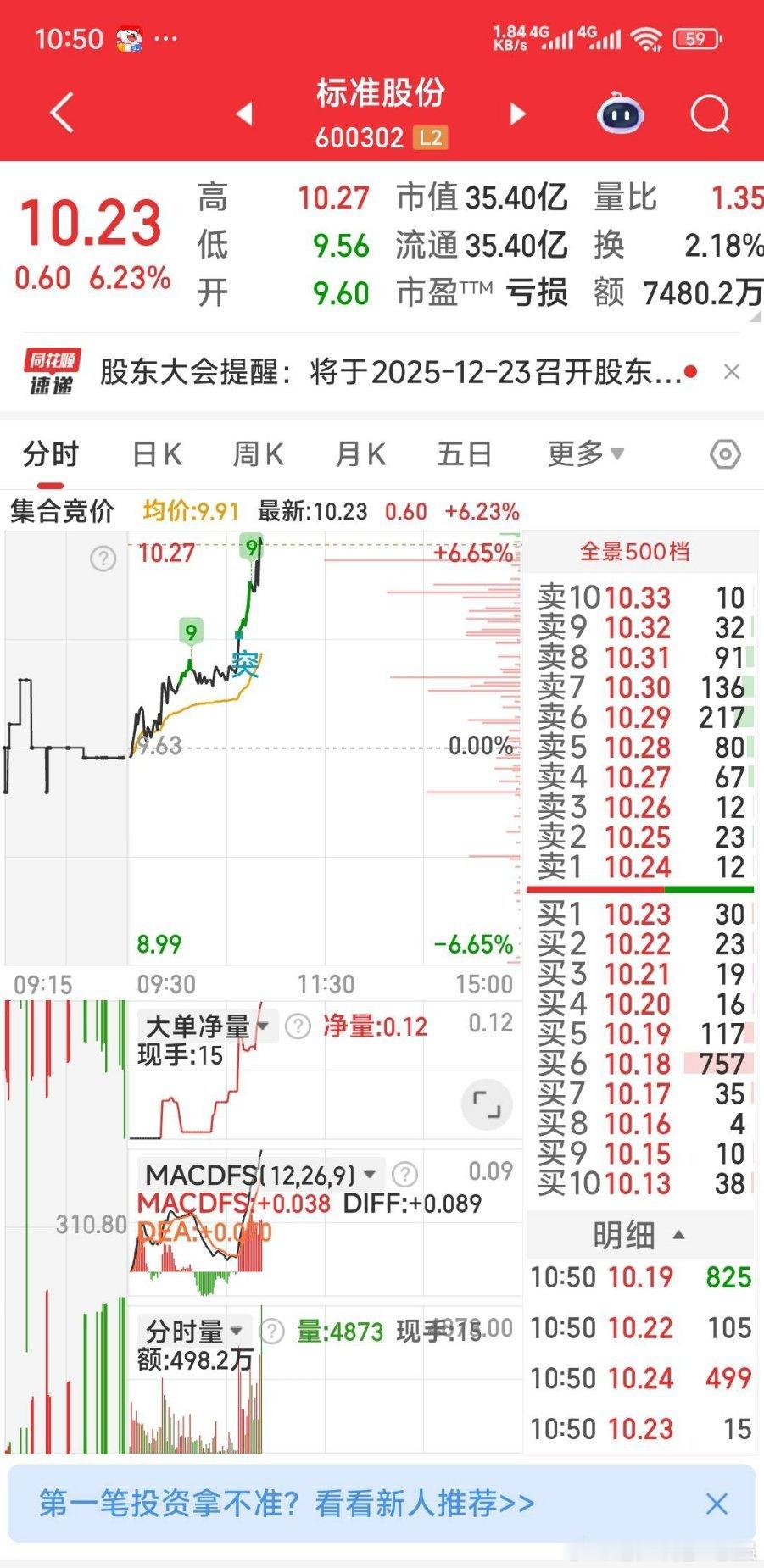Click the question mark beside MACDFS indicator
Screen dimensions: 764x1568
404,1174
